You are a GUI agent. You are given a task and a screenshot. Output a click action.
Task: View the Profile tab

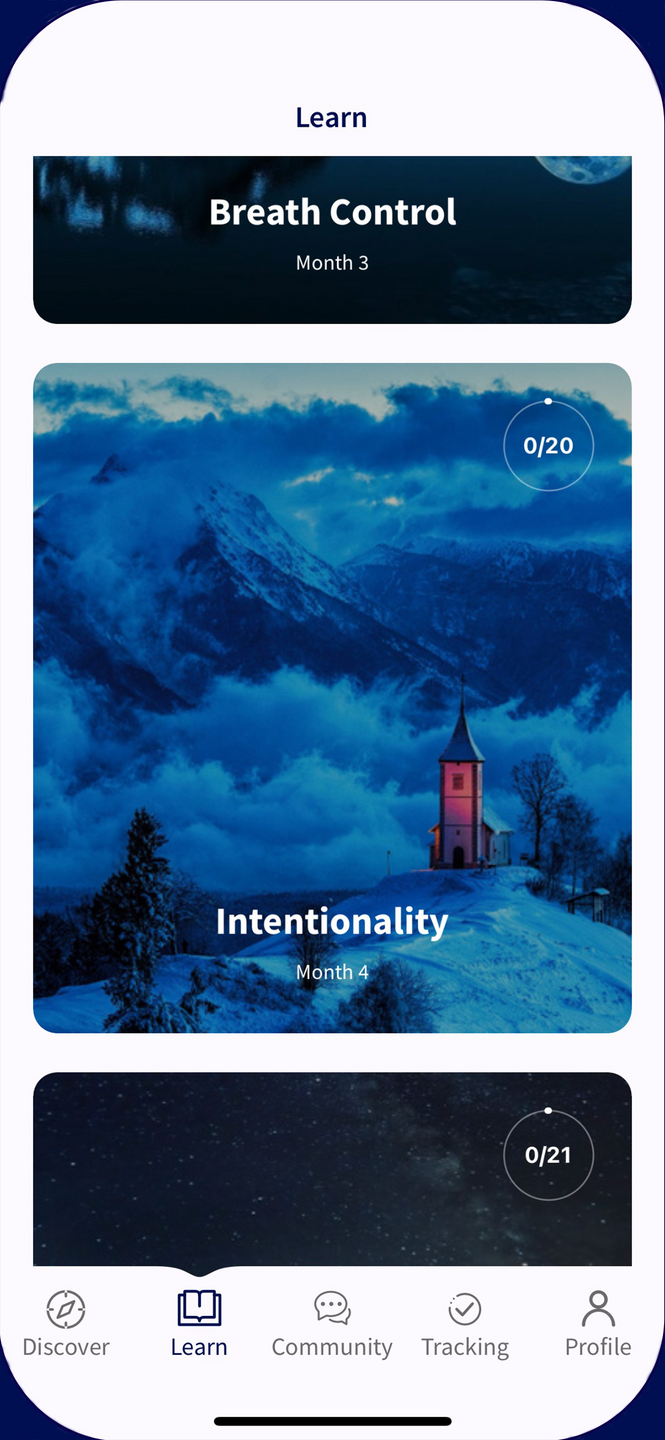coord(598,1325)
